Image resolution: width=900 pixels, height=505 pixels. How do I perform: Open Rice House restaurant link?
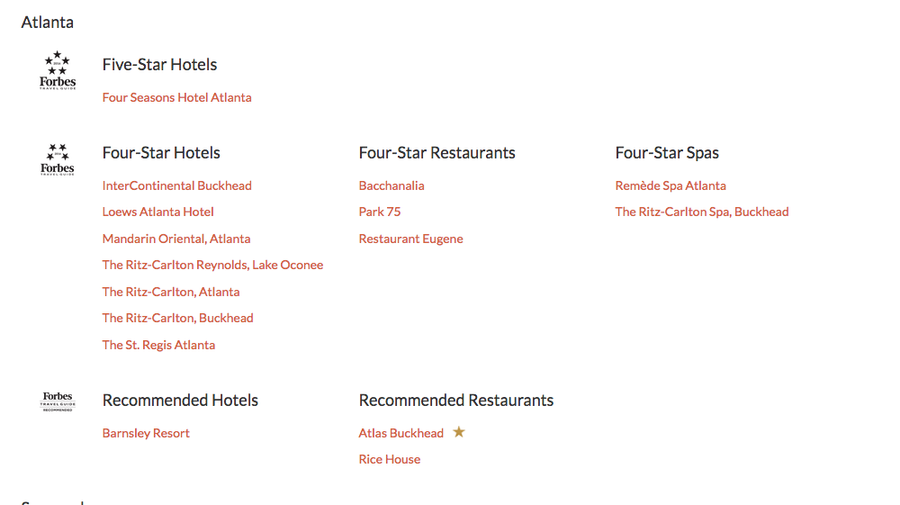389,460
